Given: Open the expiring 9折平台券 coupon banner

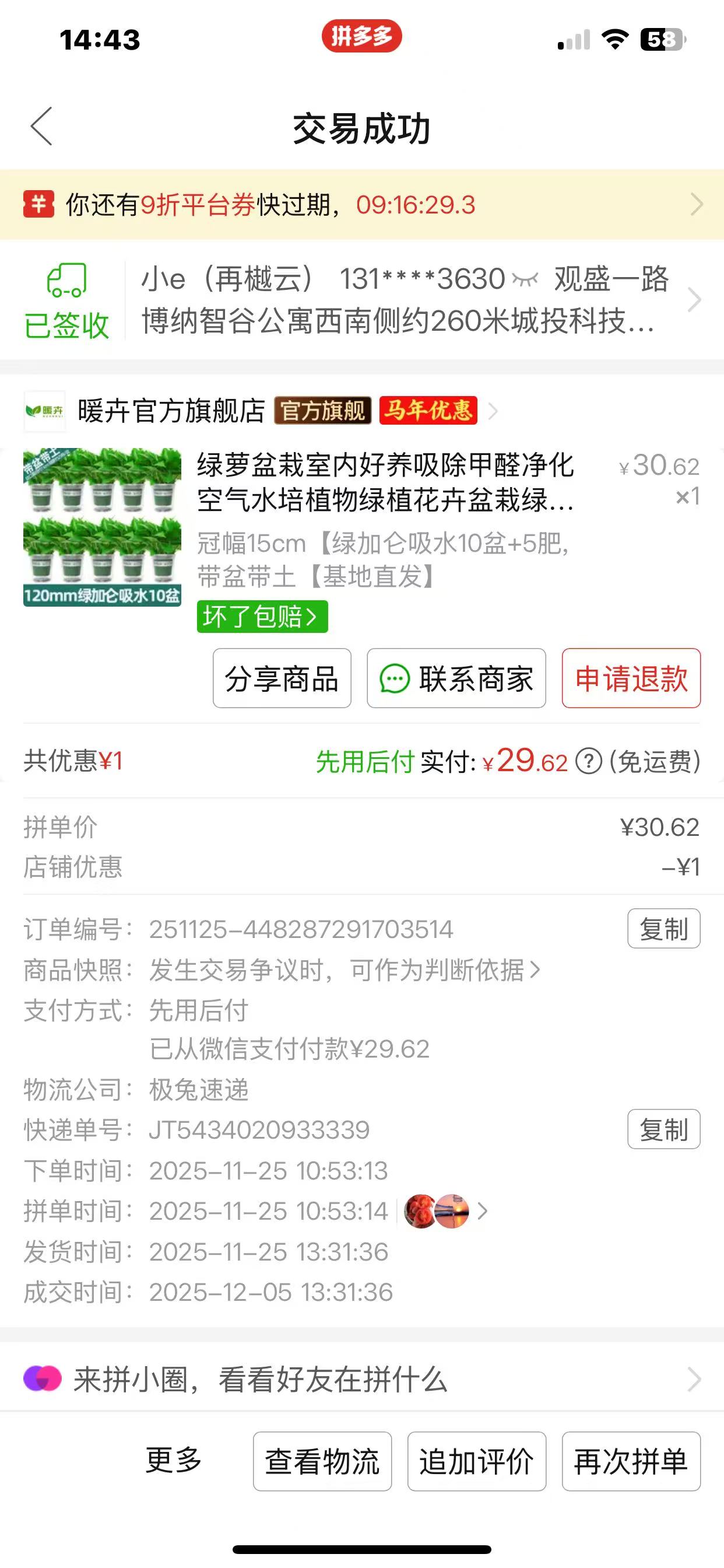Looking at the screenshot, I should tap(361, 205).
